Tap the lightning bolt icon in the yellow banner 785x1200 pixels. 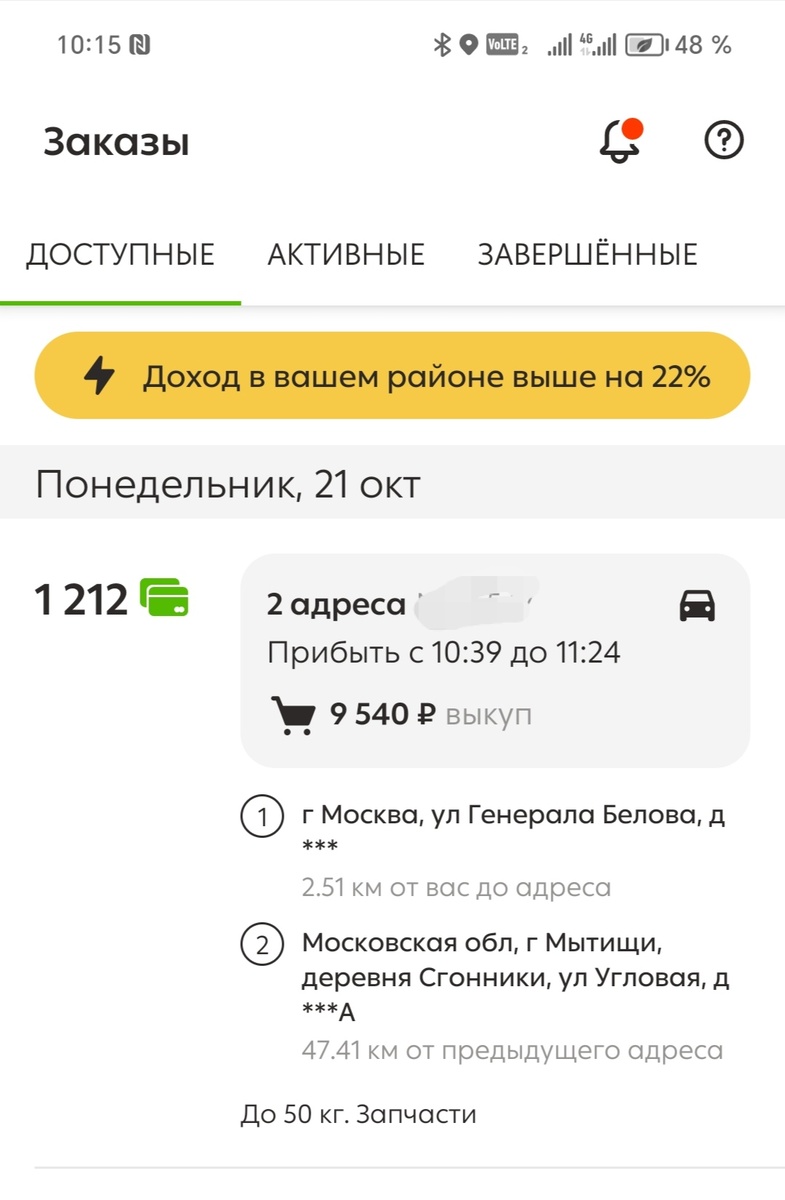(99, 376)
